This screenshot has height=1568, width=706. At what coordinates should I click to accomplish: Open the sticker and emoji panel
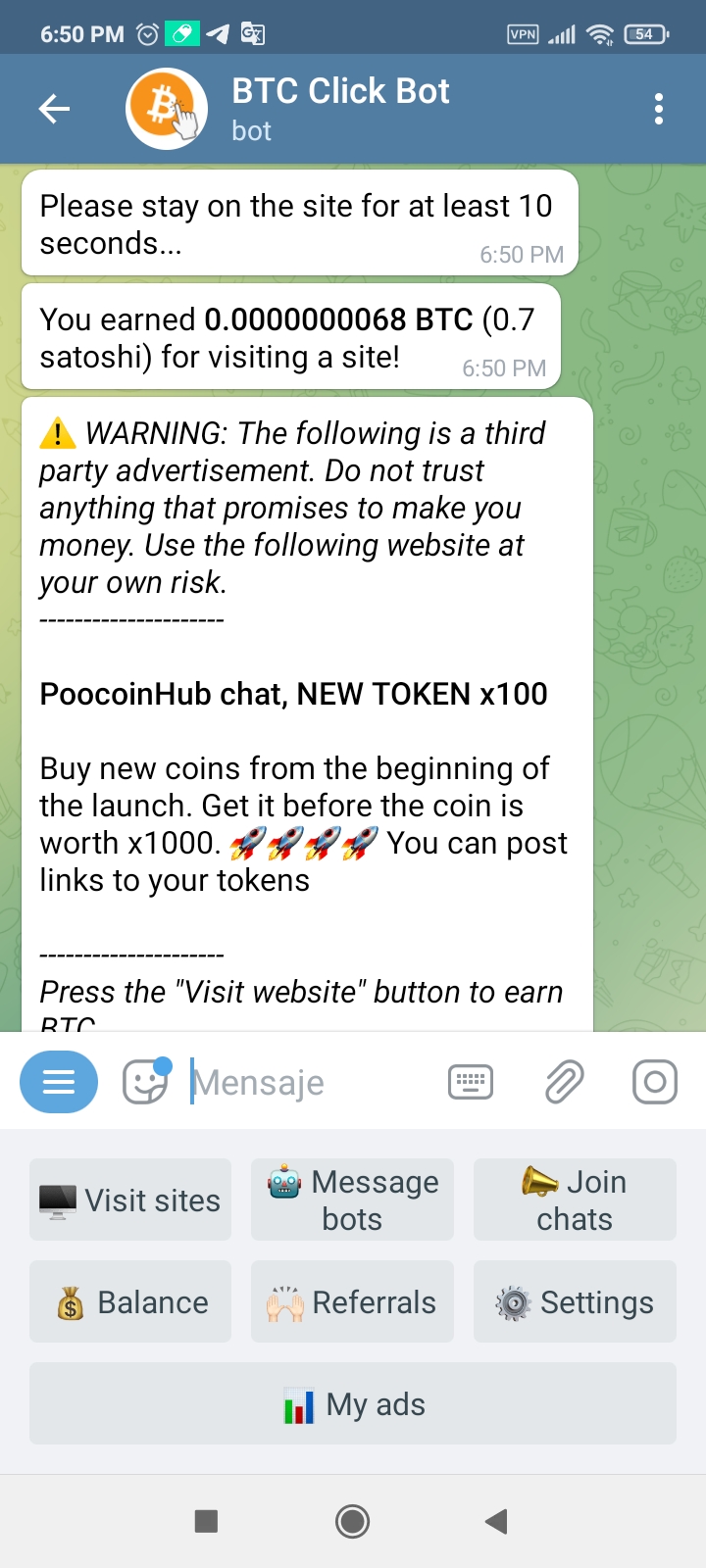[x=145, y=1082]
